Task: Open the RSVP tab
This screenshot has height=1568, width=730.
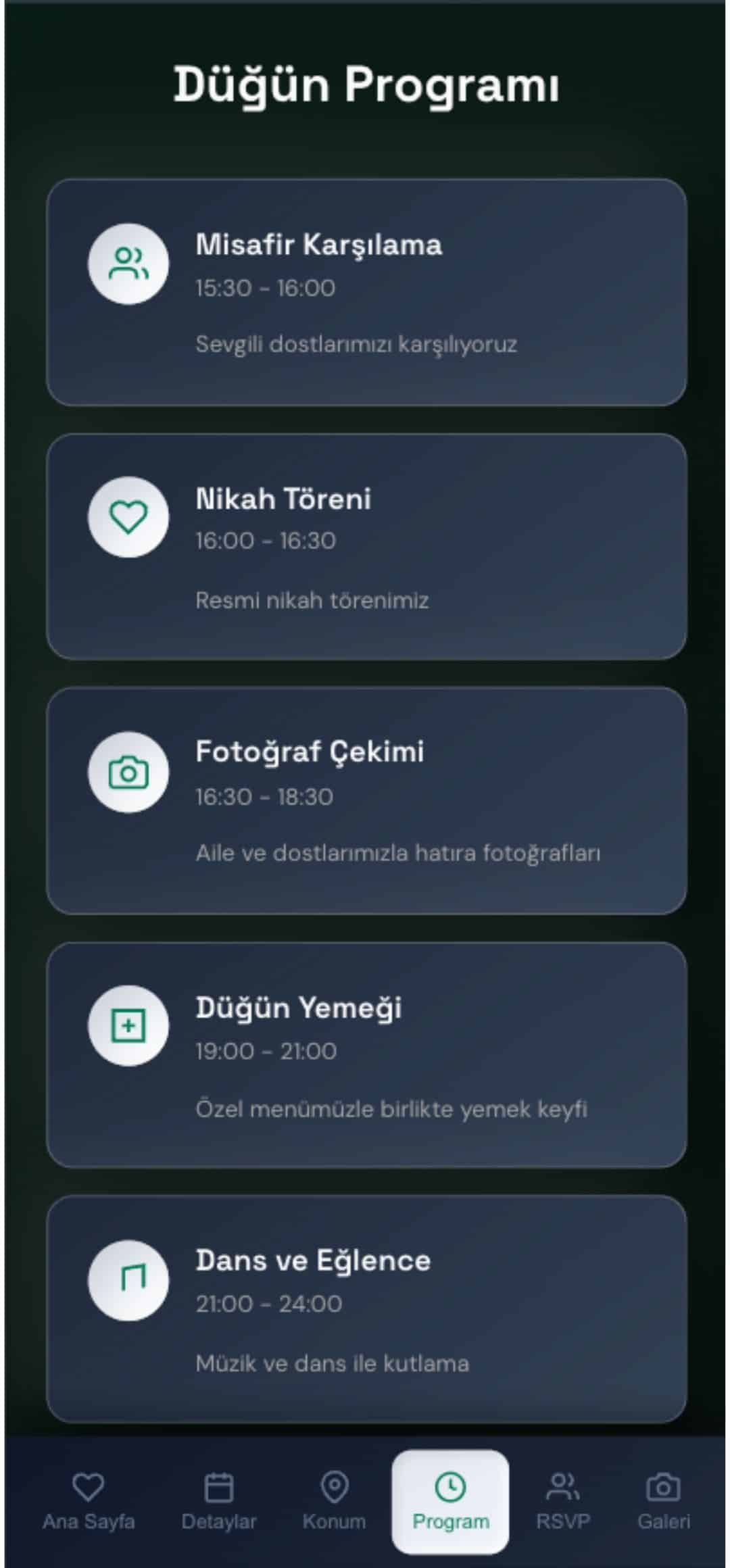Action: click(x=562, y=1501)
